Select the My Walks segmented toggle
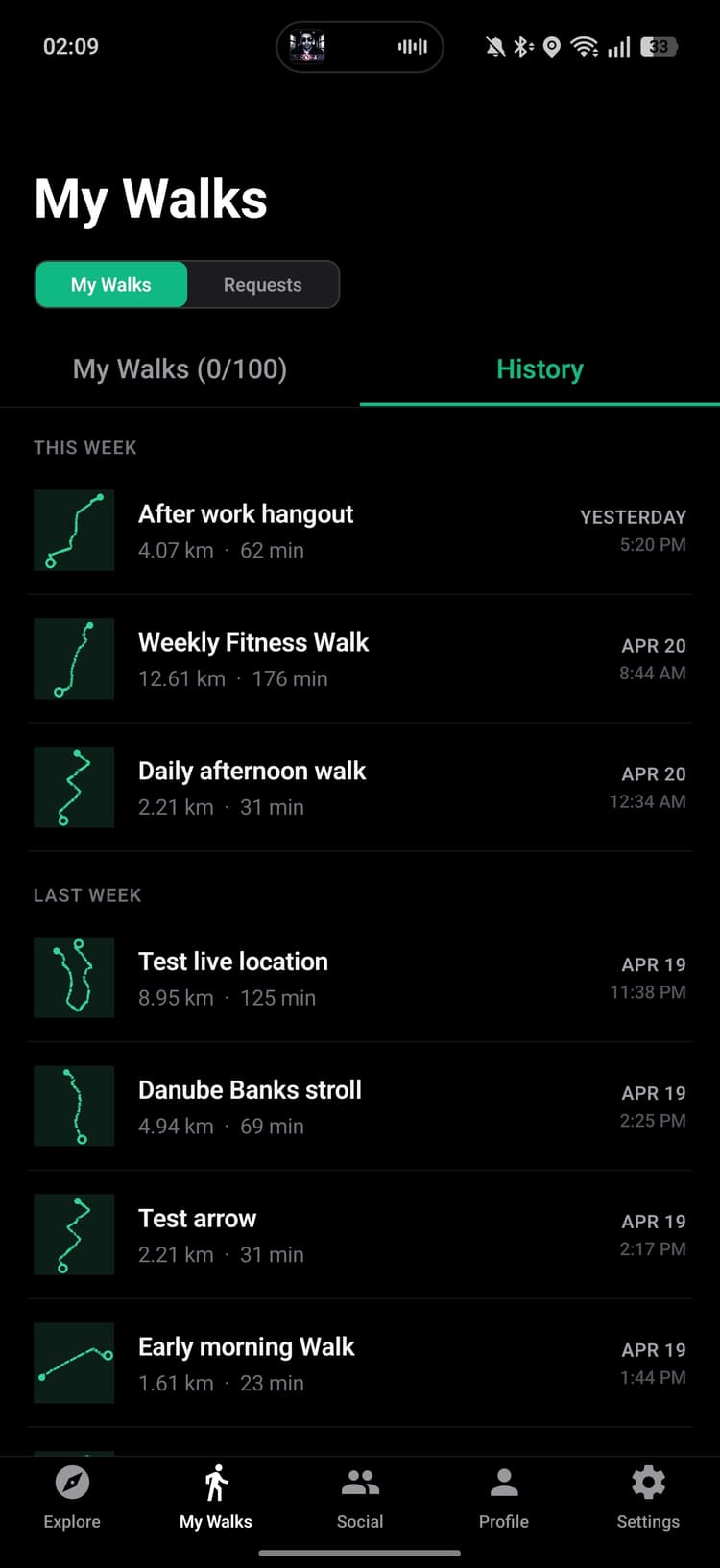Screen dimensions: 720x1568 point(111,284)
